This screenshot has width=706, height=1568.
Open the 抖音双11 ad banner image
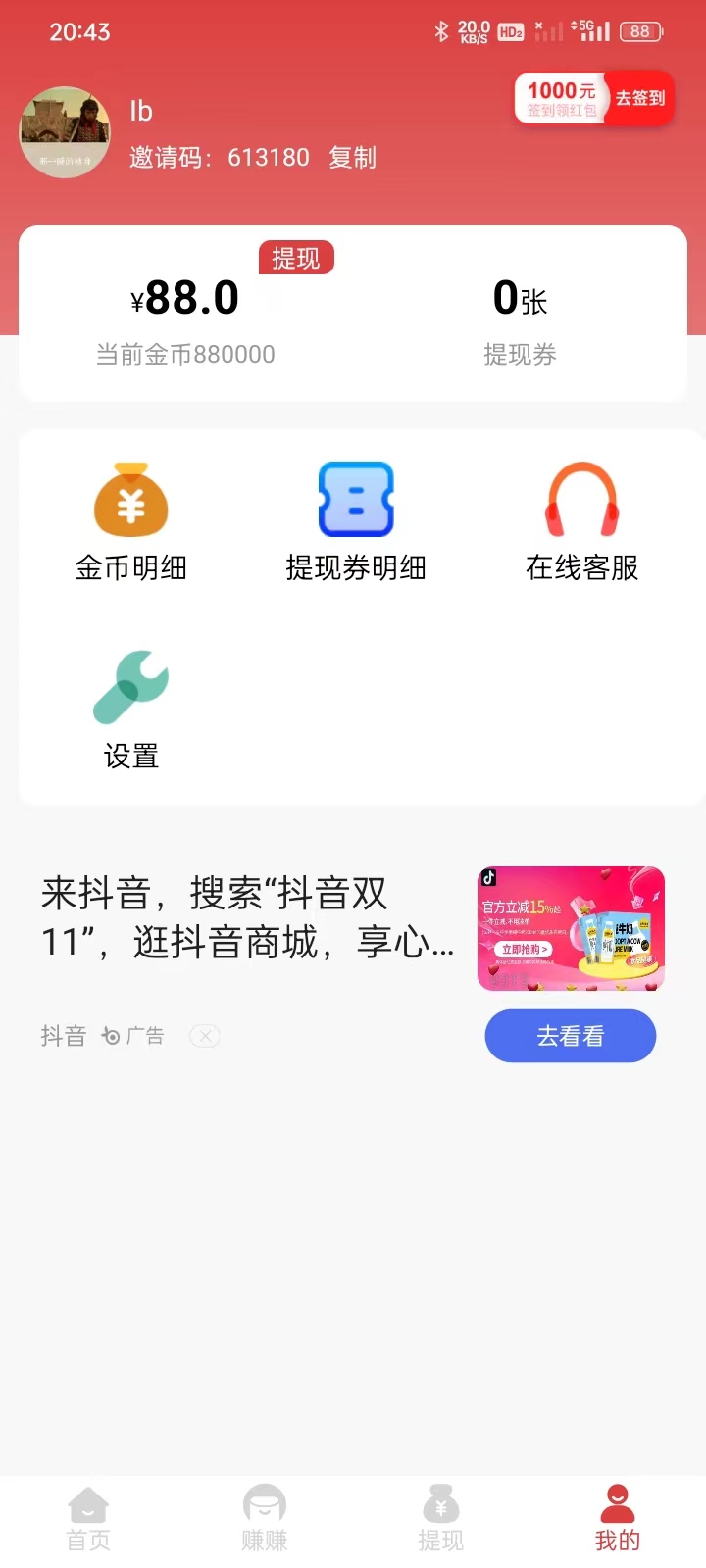571,928
